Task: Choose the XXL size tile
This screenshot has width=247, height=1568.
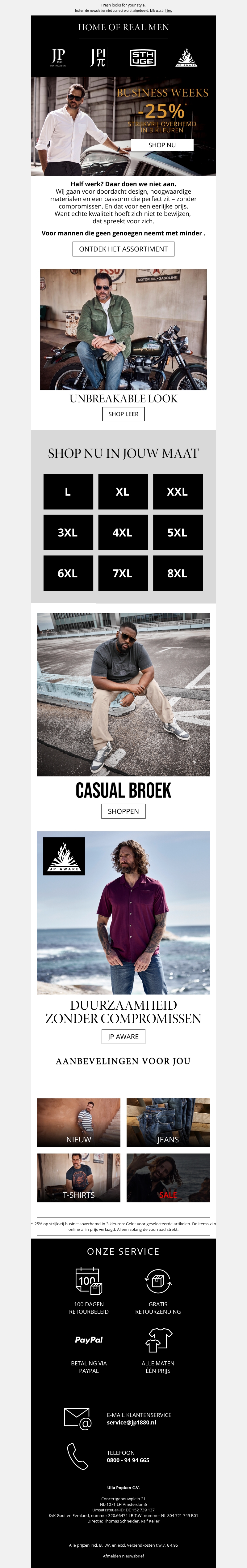Action: point(177,491)
